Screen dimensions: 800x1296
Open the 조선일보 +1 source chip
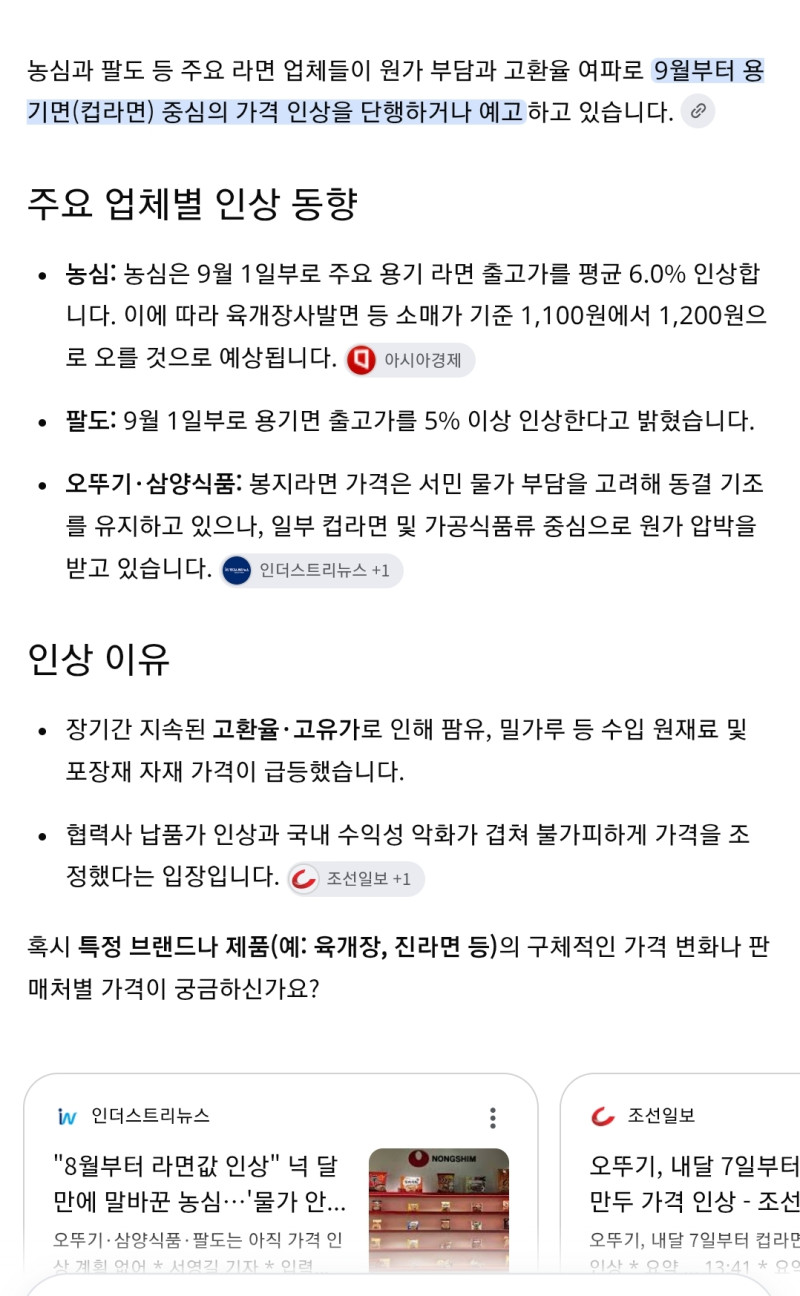(x=355, y=879)
